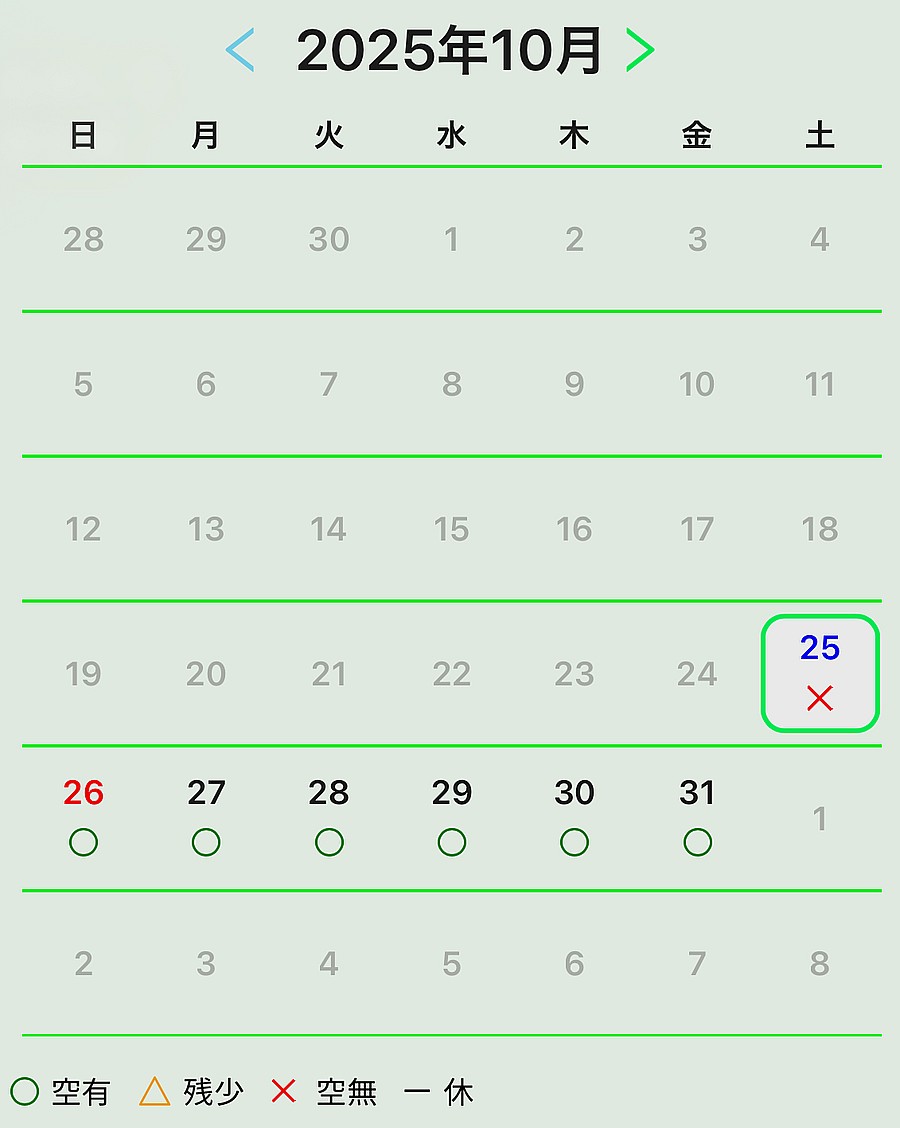Advance to the next month
Image resolution: width=900 pixels, height=1128 pixels.
(x=640, y=50)
